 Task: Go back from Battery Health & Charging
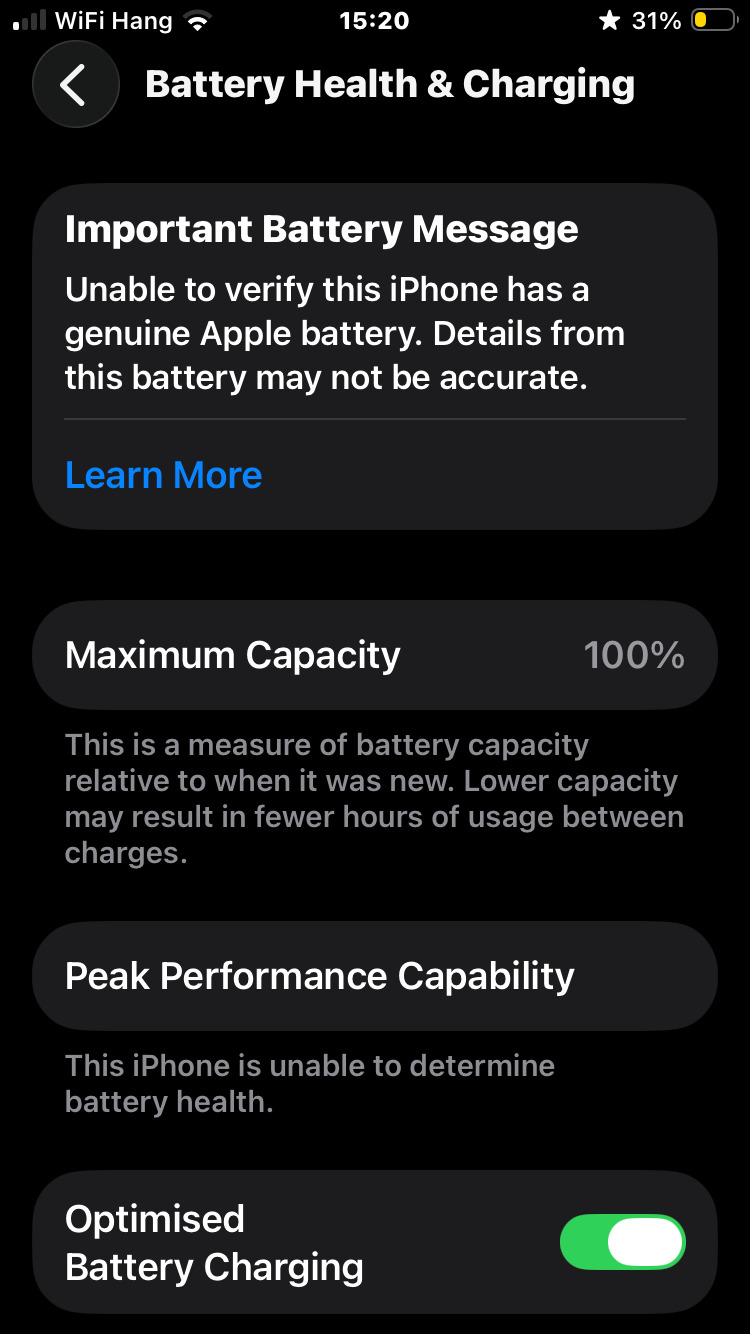tap(75, 85)
